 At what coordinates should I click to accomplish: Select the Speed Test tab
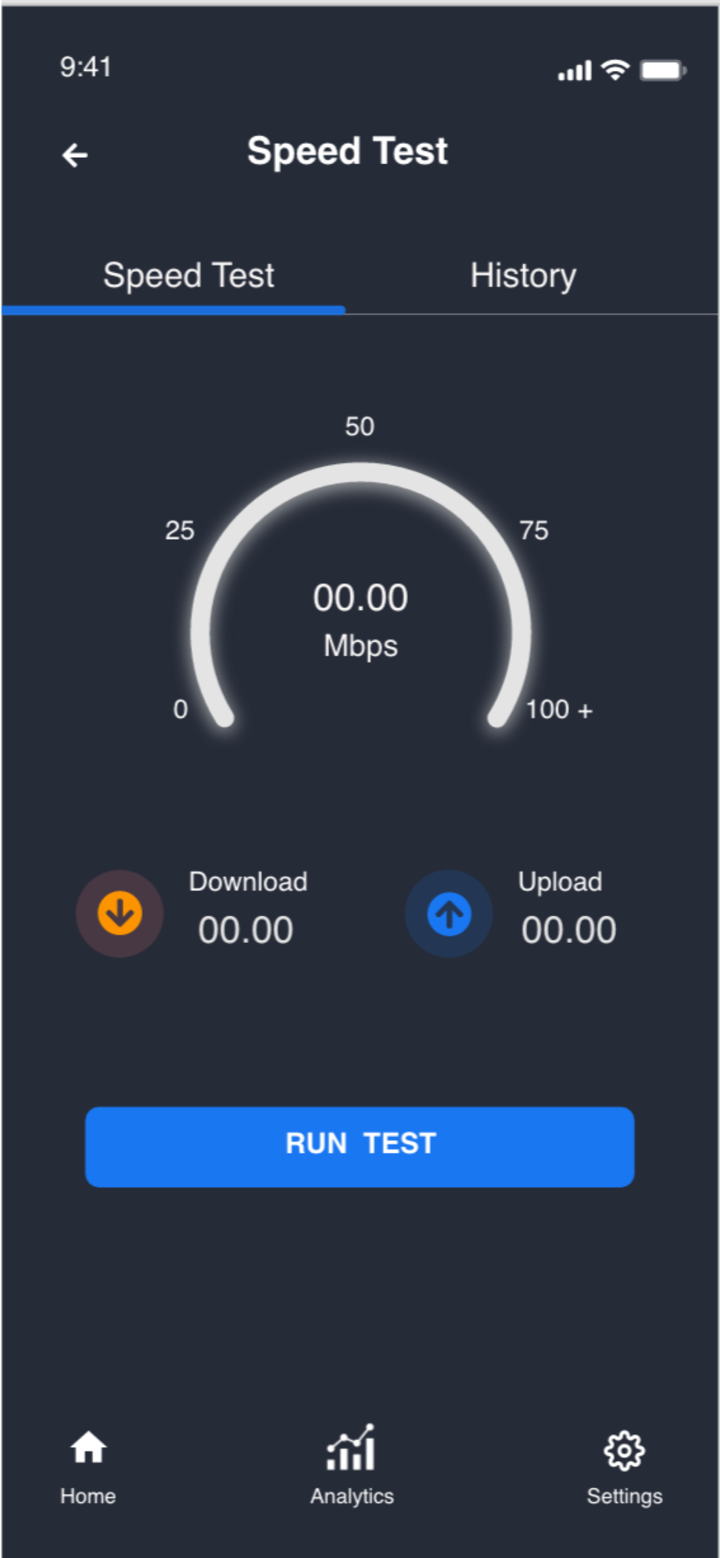pos(188,275)
